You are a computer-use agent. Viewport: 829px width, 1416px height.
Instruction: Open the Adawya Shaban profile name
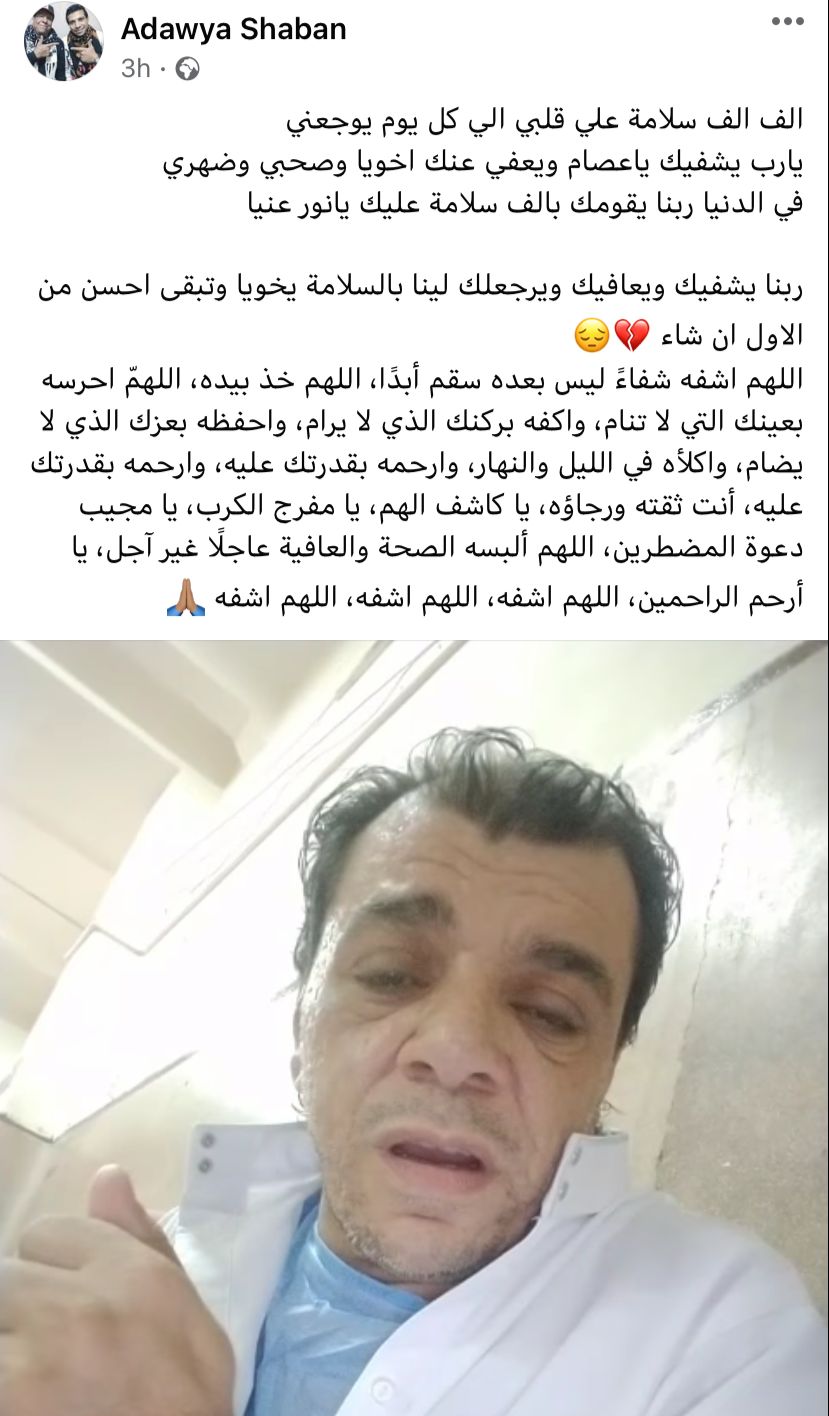pyautogui.click(x=233, y=29)
